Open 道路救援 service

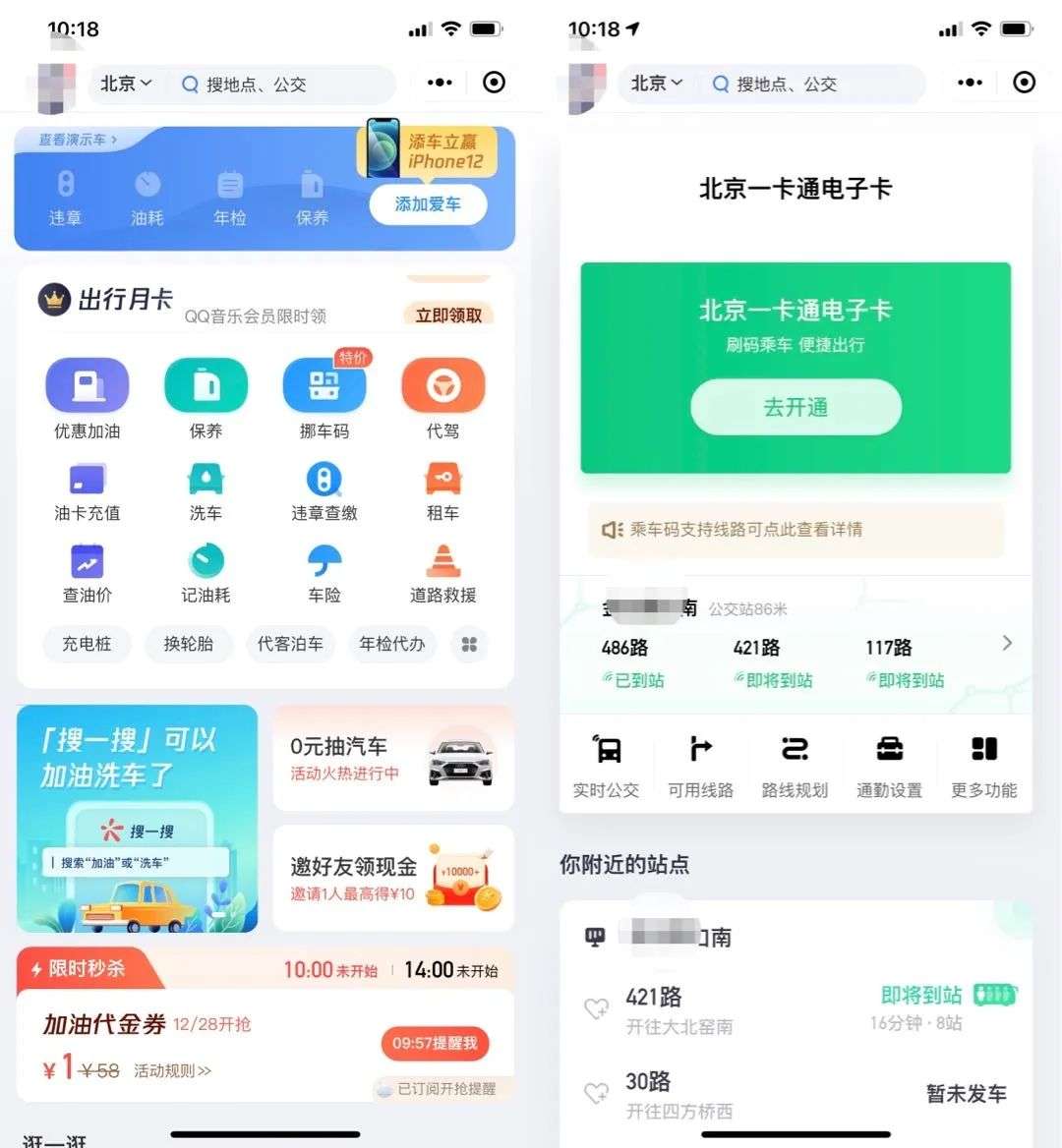coord(442,574)
